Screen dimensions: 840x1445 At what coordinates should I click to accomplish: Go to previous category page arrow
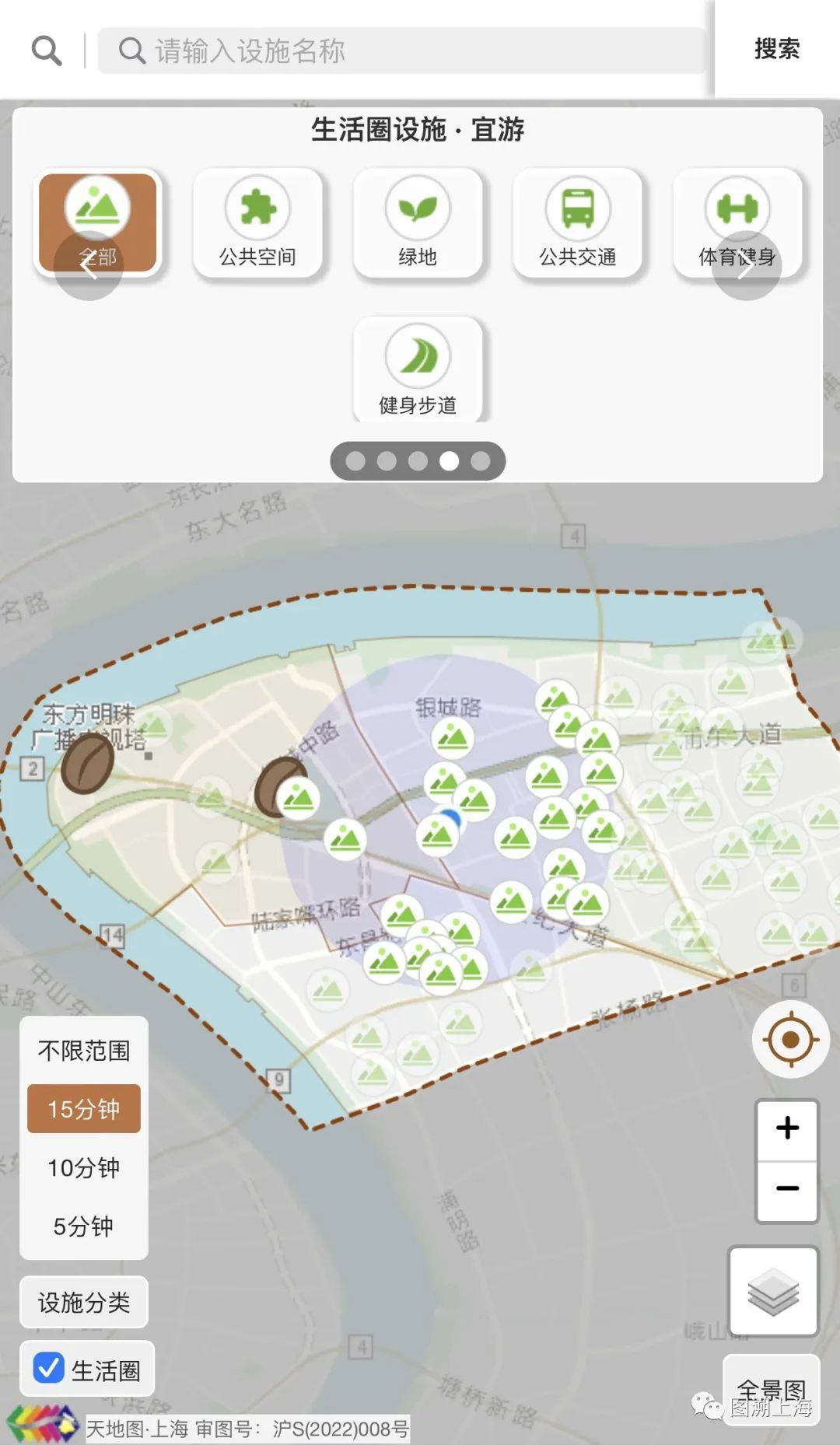[89, 267]
